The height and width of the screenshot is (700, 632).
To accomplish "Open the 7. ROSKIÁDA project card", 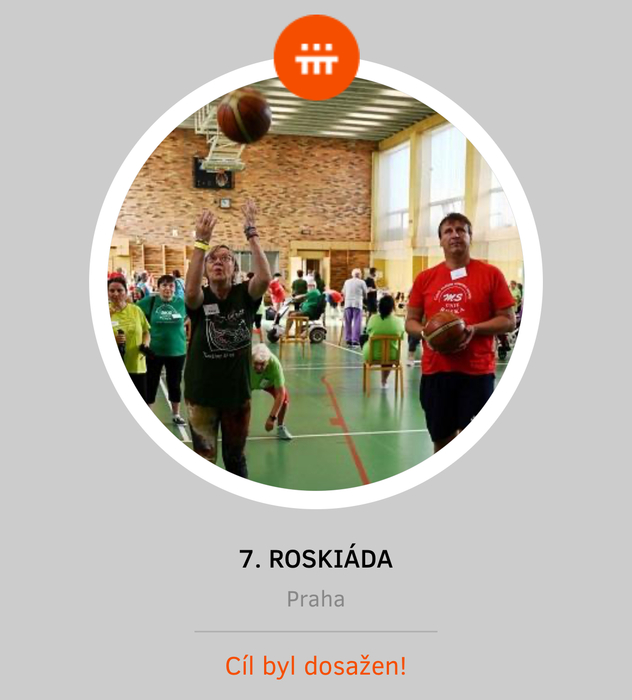I will click(x=316, y=558).
